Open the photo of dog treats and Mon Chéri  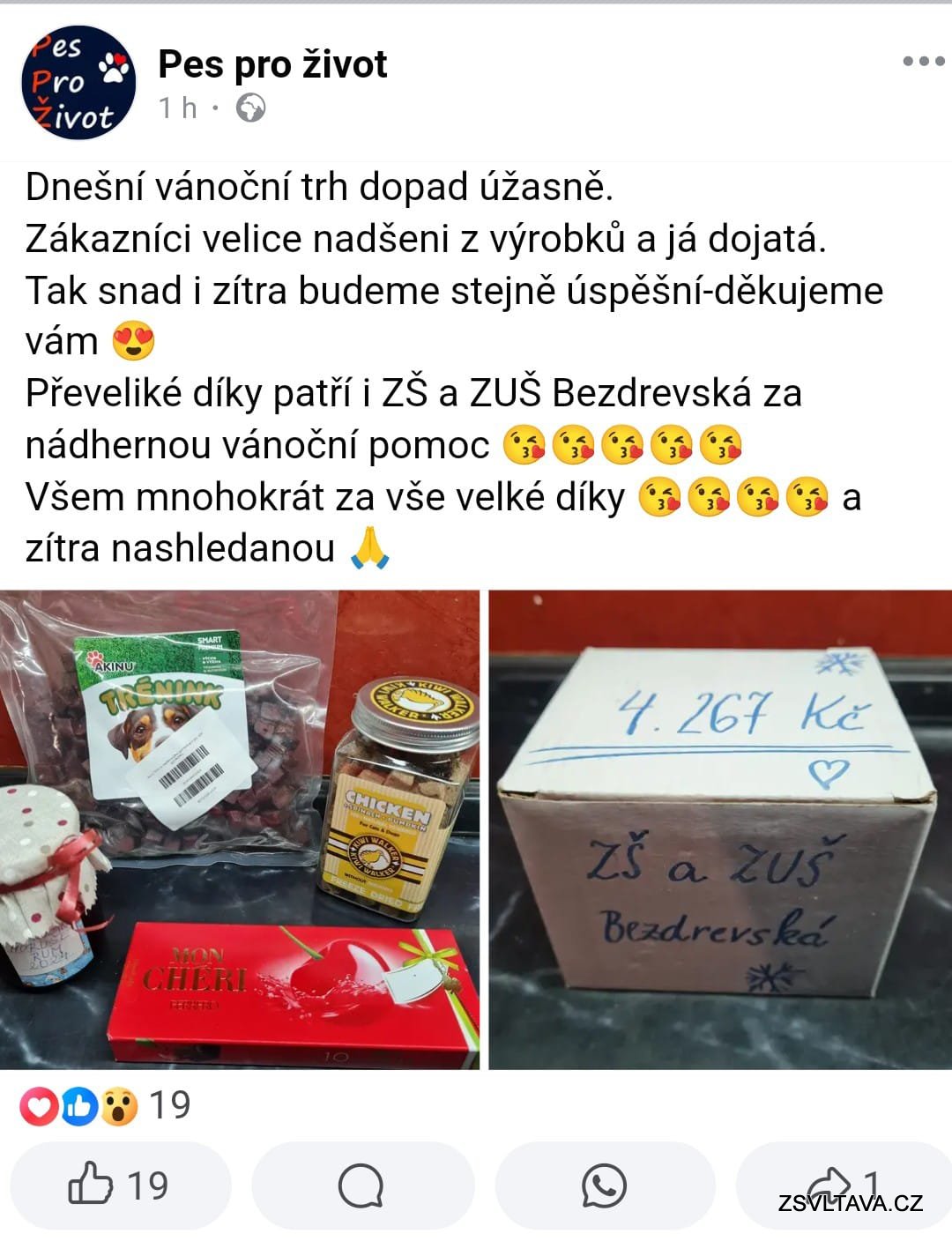[240, 829]
